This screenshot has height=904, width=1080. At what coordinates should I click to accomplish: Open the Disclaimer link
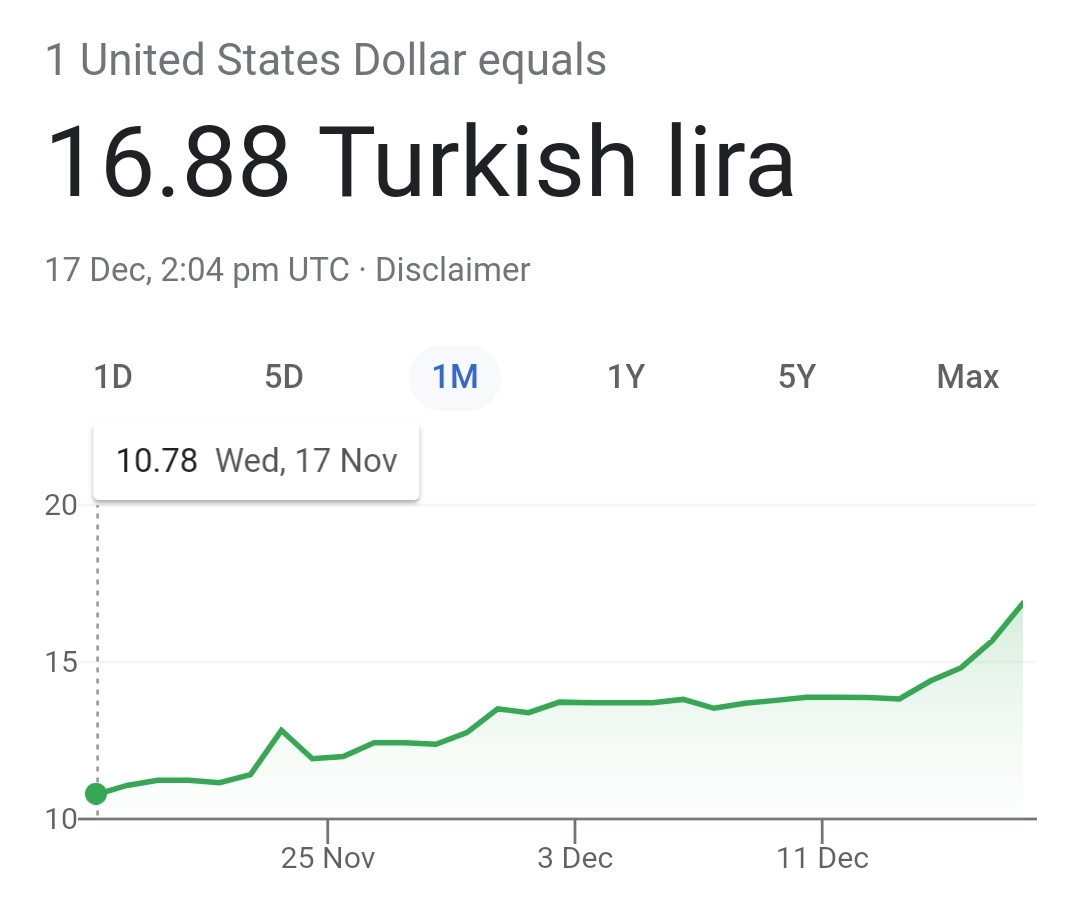pos(452,270)
